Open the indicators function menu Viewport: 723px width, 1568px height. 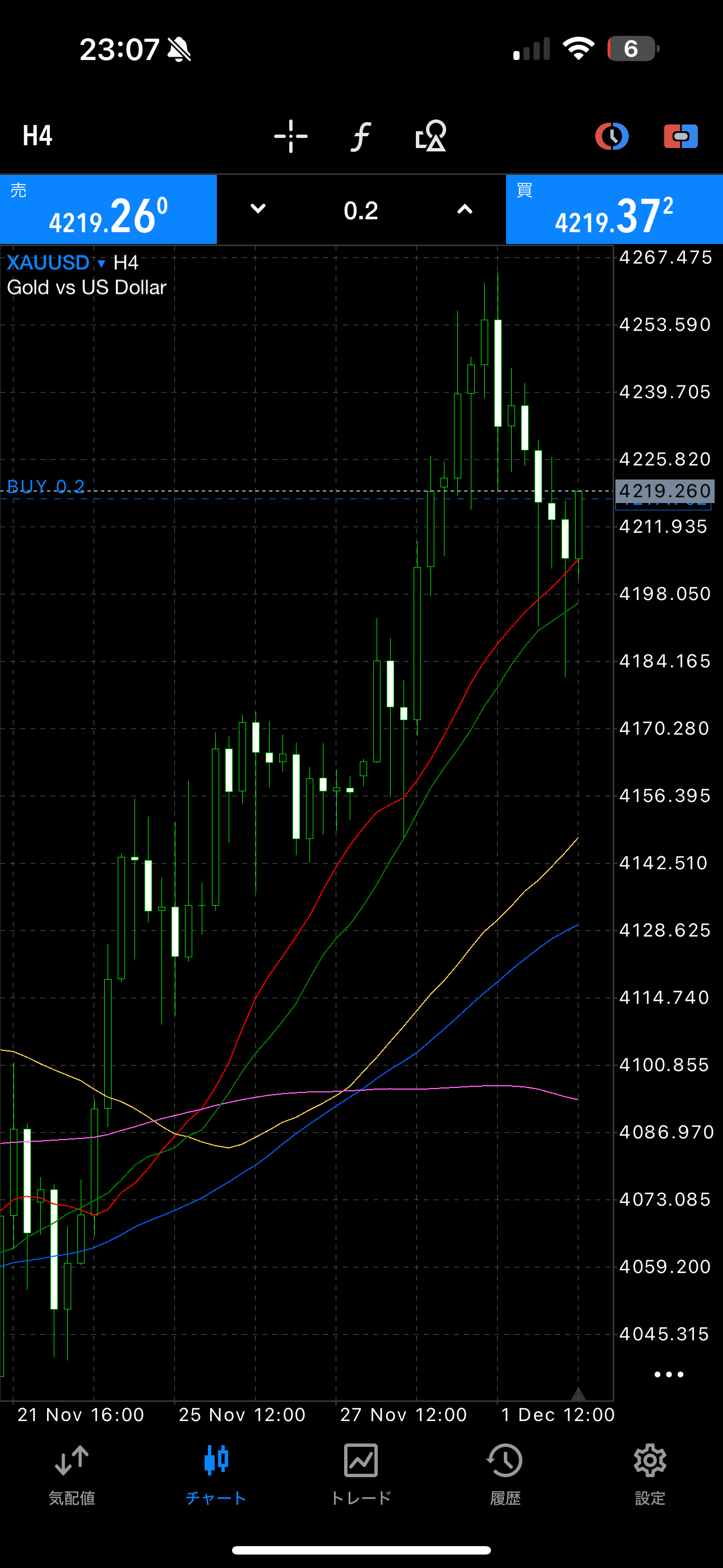tap(361, 136)
